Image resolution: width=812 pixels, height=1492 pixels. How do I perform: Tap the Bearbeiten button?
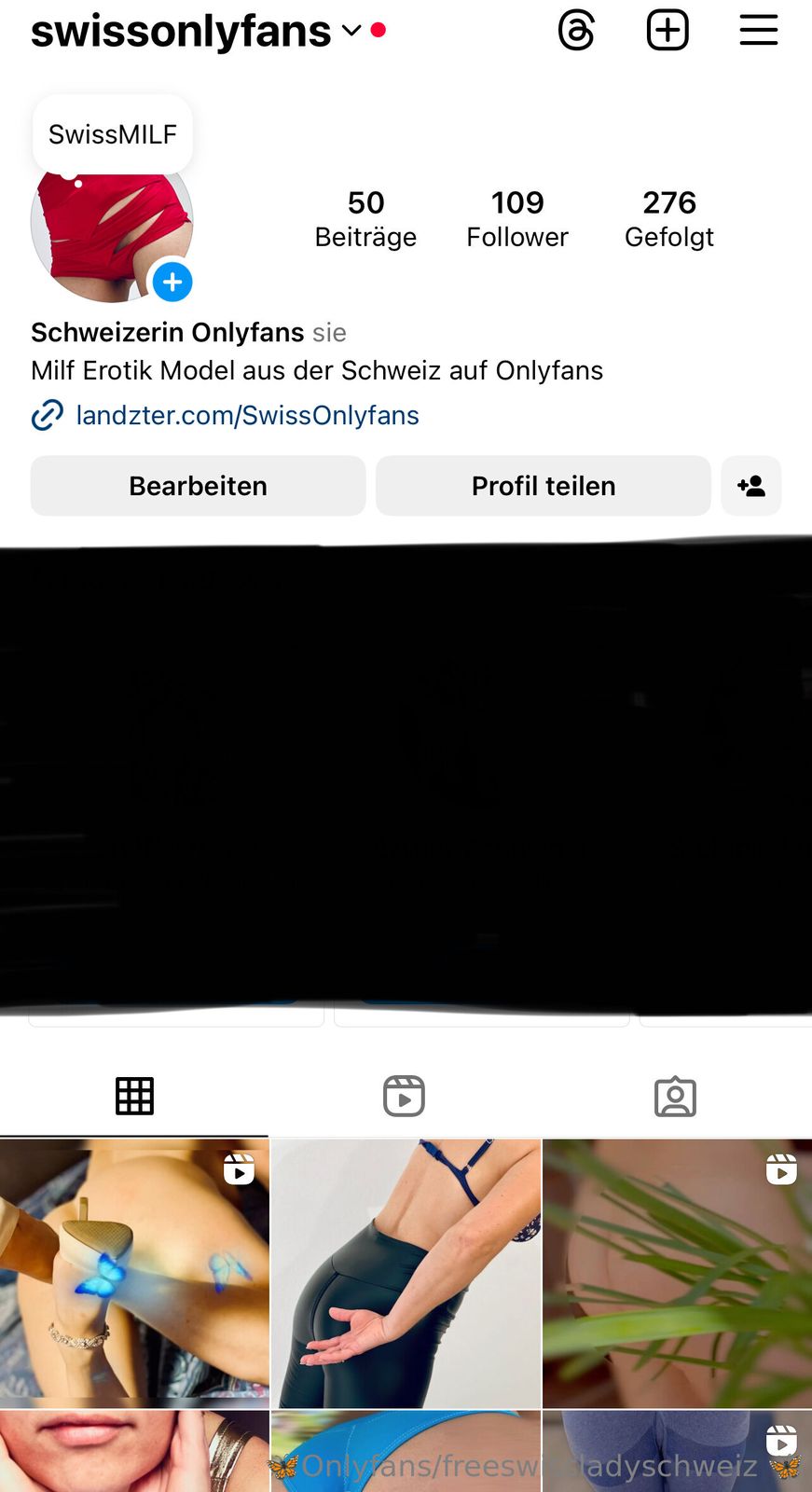198,486
